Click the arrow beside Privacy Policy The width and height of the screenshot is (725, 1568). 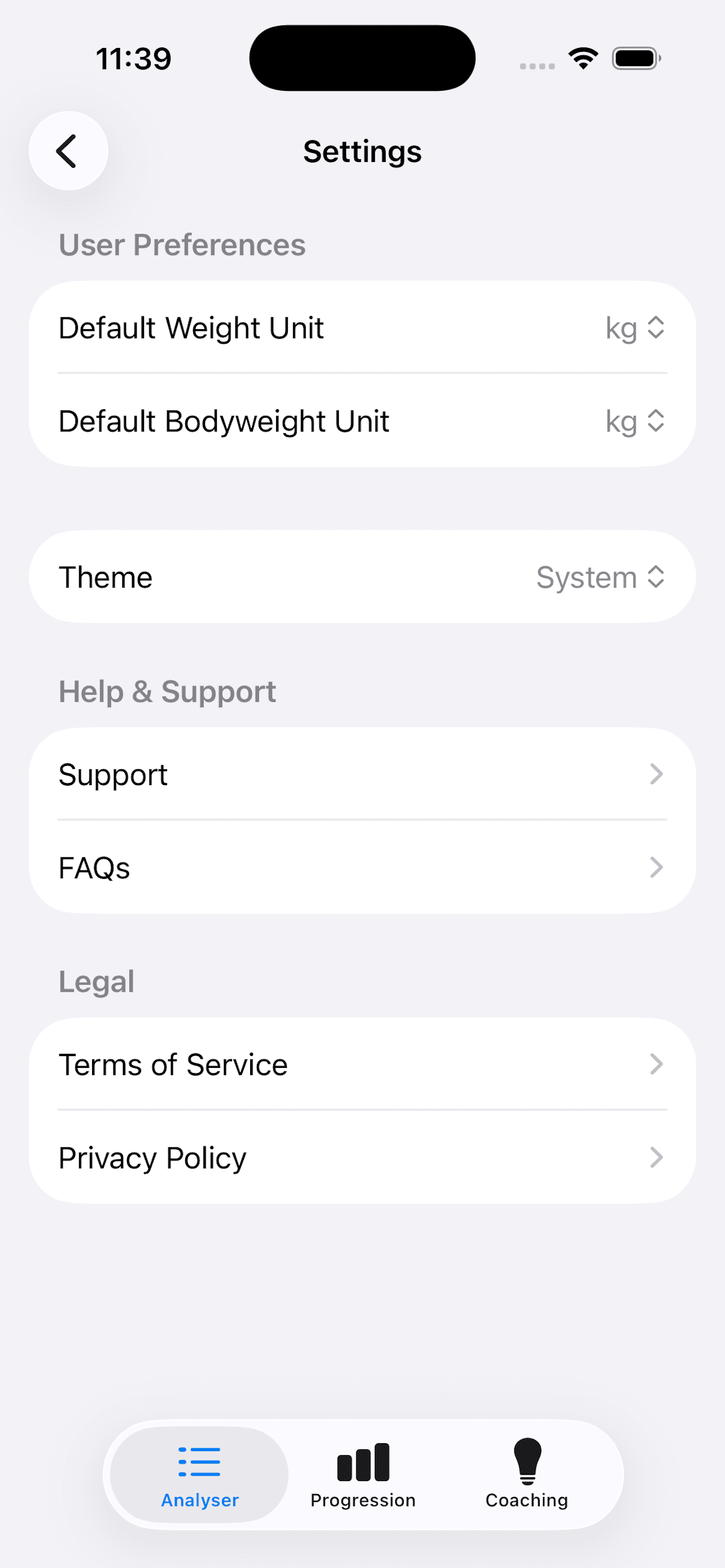coord(656,1158)
